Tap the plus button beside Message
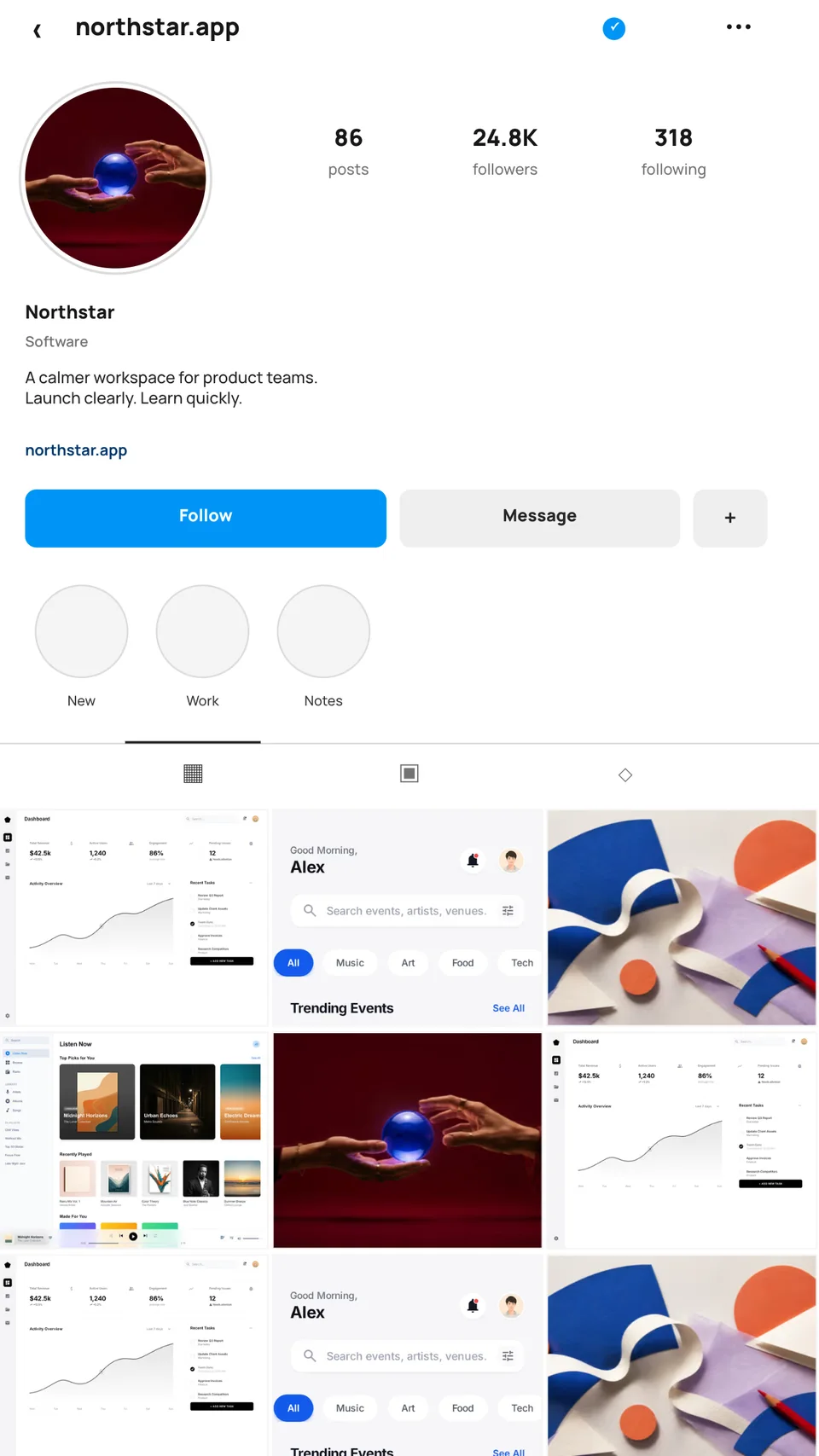 point(730,518)
